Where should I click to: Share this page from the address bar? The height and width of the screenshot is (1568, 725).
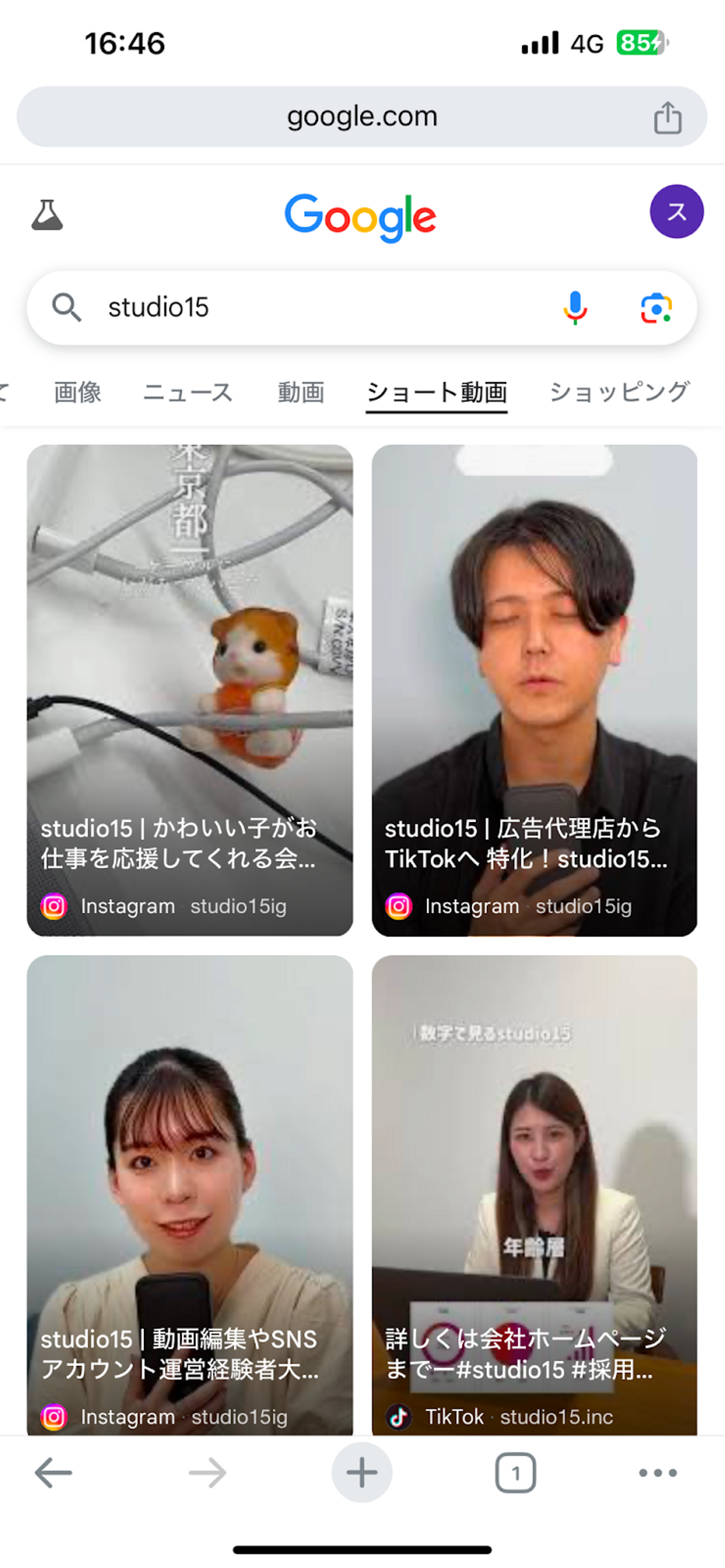(x=667, y=117)
